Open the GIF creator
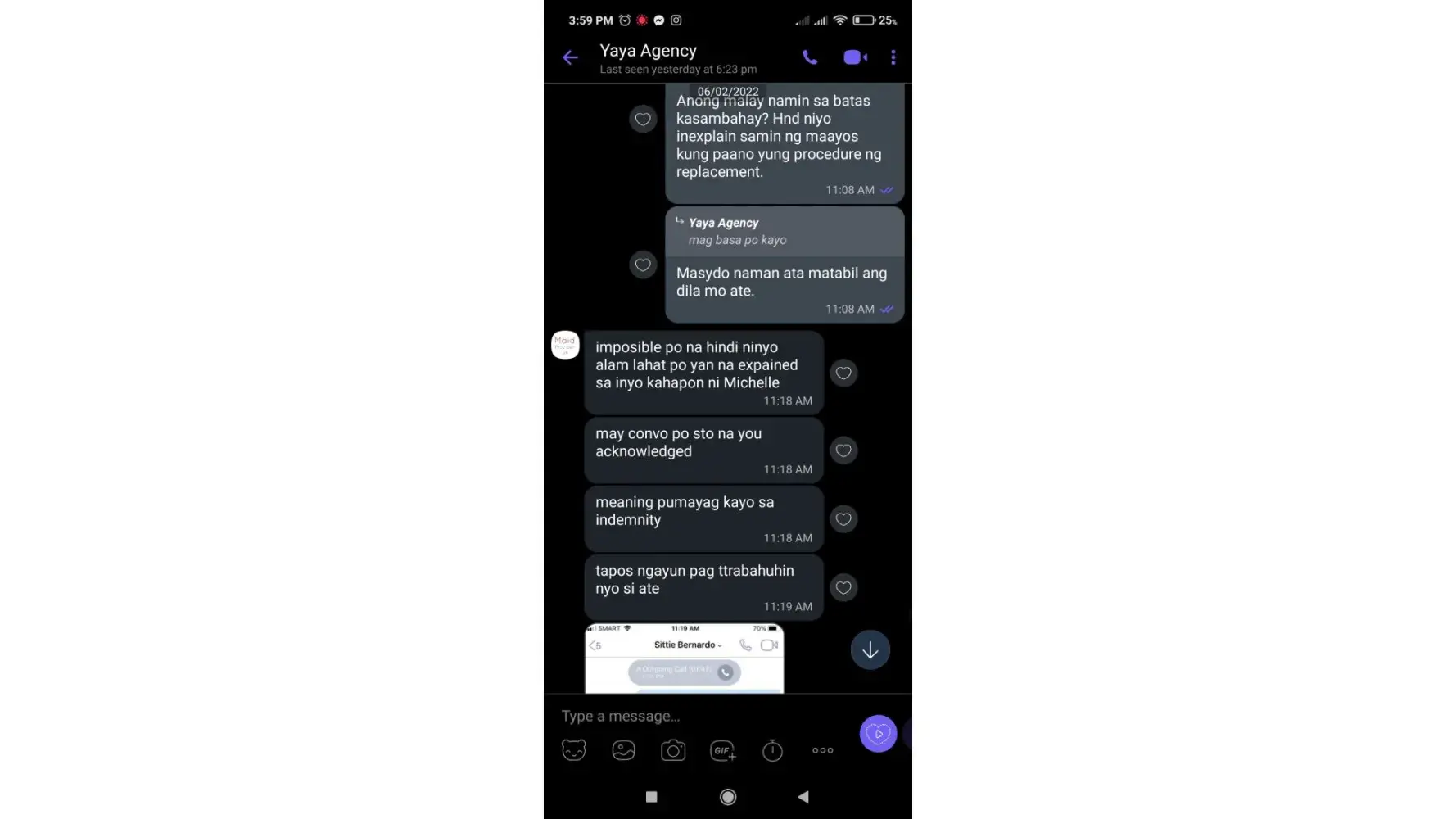This screenshot has height=819, width=1456. tap(722, 750)
